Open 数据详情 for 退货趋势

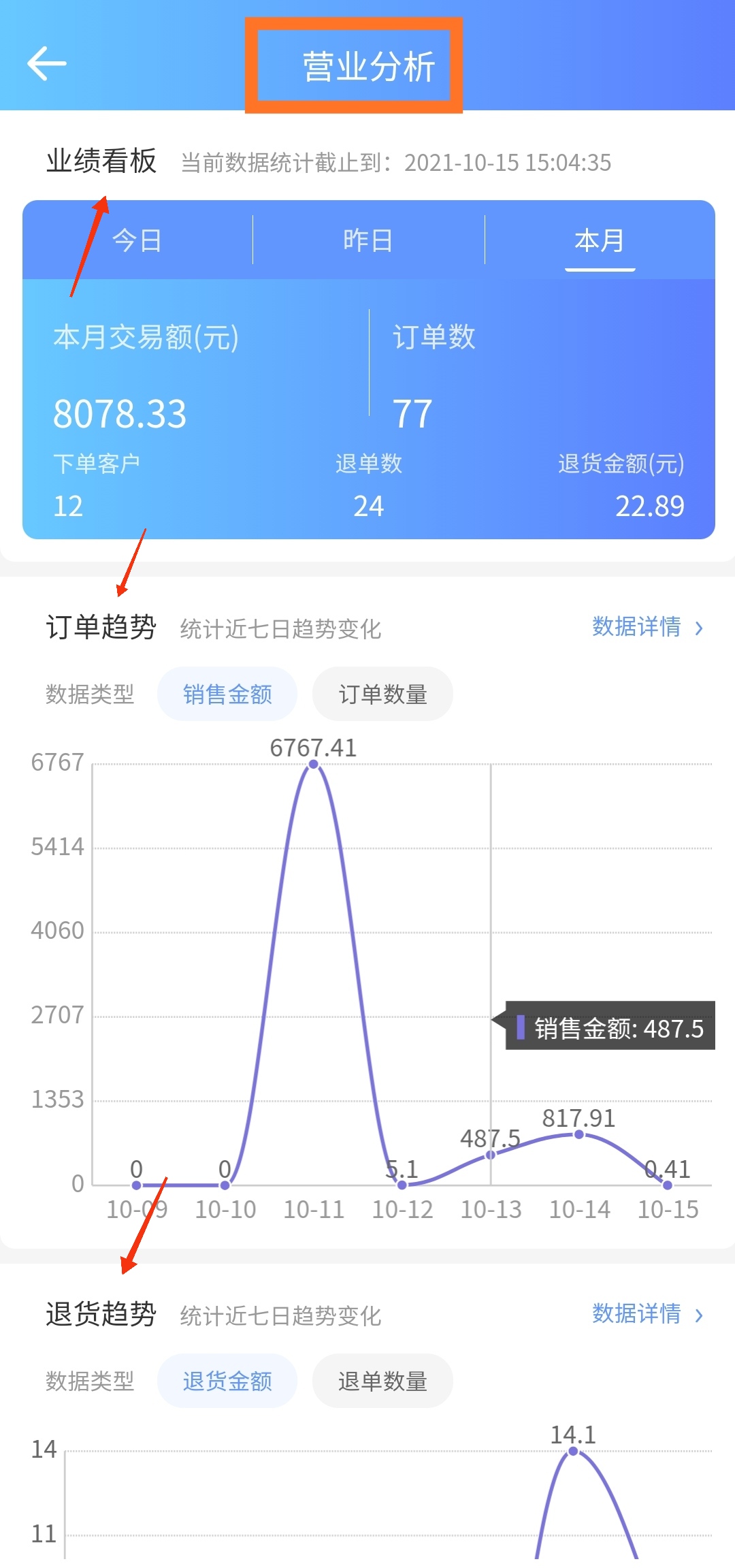[647, 1313]
